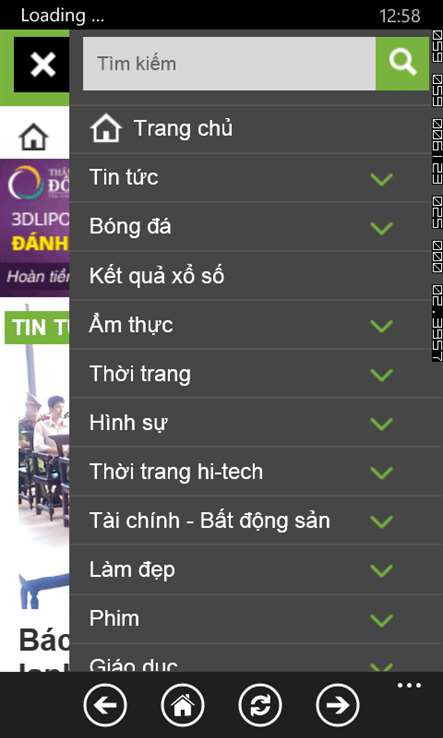Close the side menu with the X
This screenshot has height=738, width=443.
tap(42, 64)
